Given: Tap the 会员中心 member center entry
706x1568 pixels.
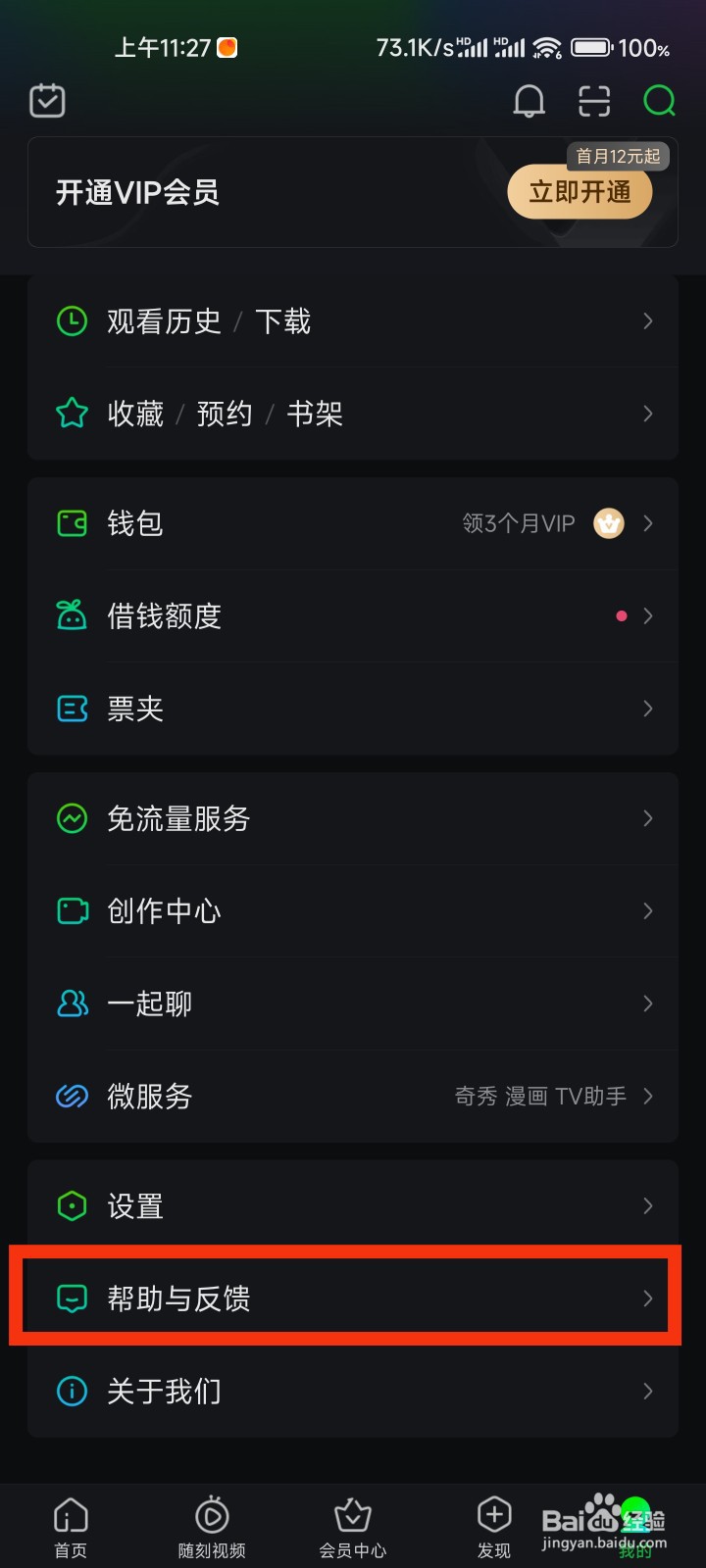Looking at the screenshot, I should tap(353, 1527).
